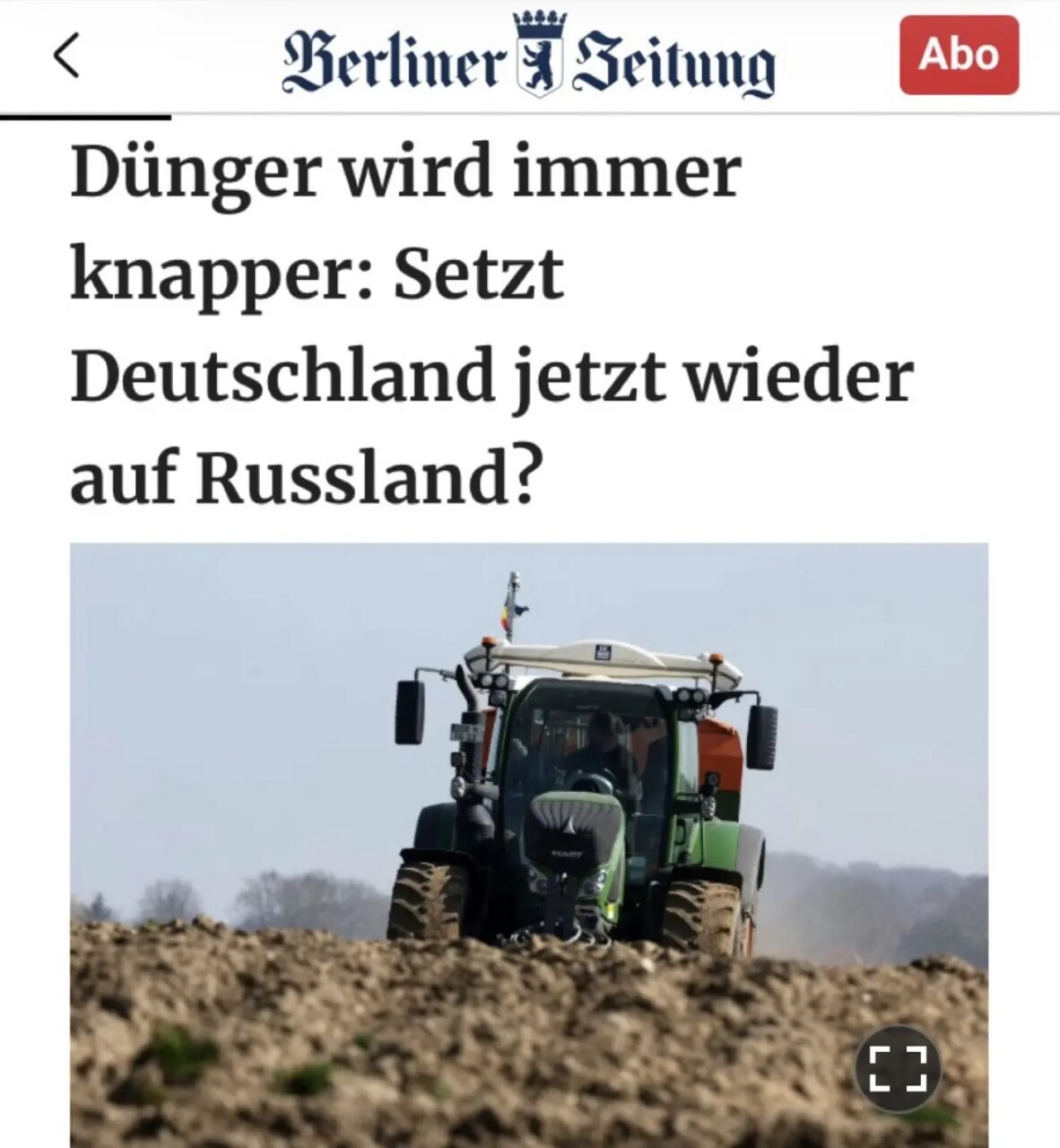
Task: Expand the tractor photo to fullscreen
Action: pyautogui.click(x=898, y=1069)
